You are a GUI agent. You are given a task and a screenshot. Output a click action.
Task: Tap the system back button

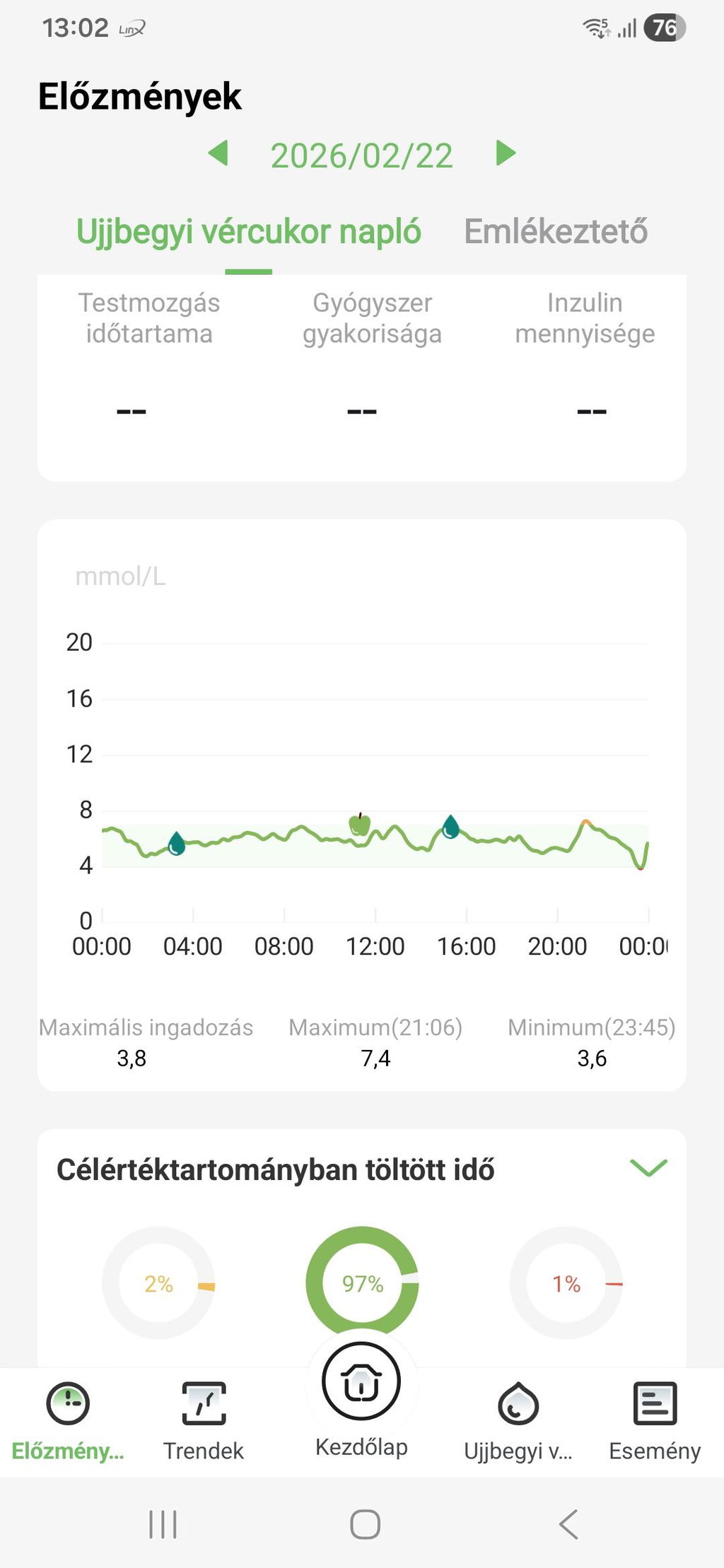568,1524
